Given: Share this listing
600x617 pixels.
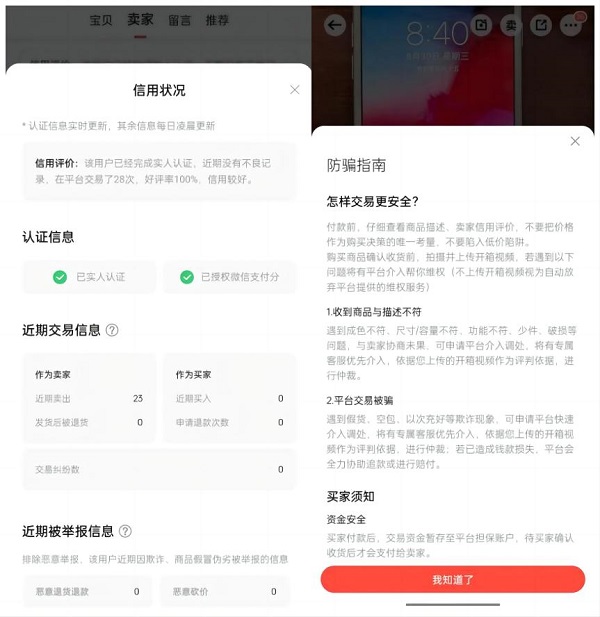Looking at the screenshot, I should pos(541,25).
